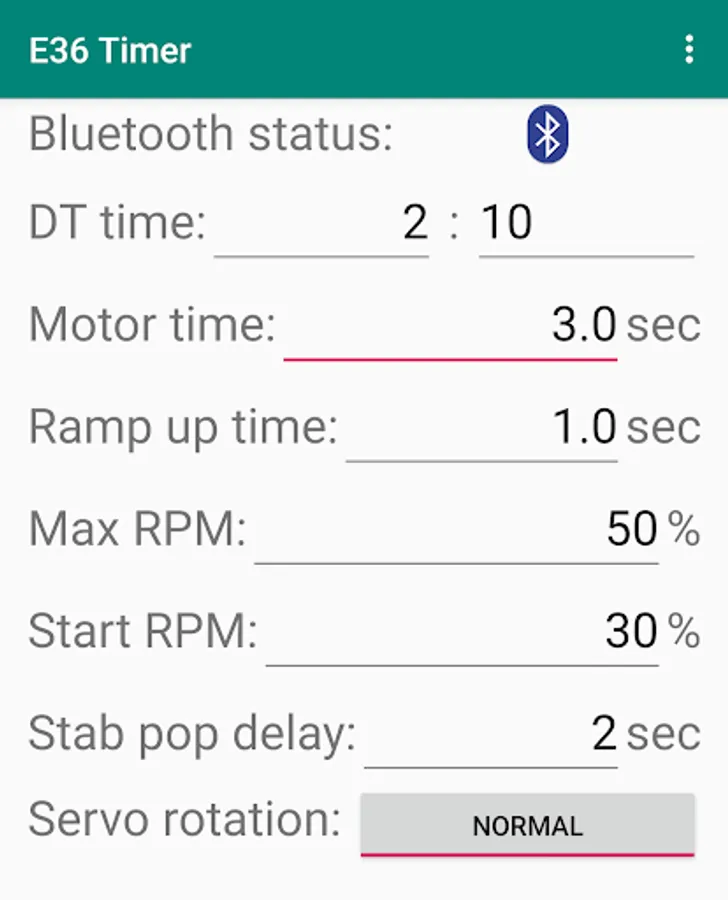Screen dimensions: 728x900
Task: Select the Max RPM percentage field
Action: 480,529
